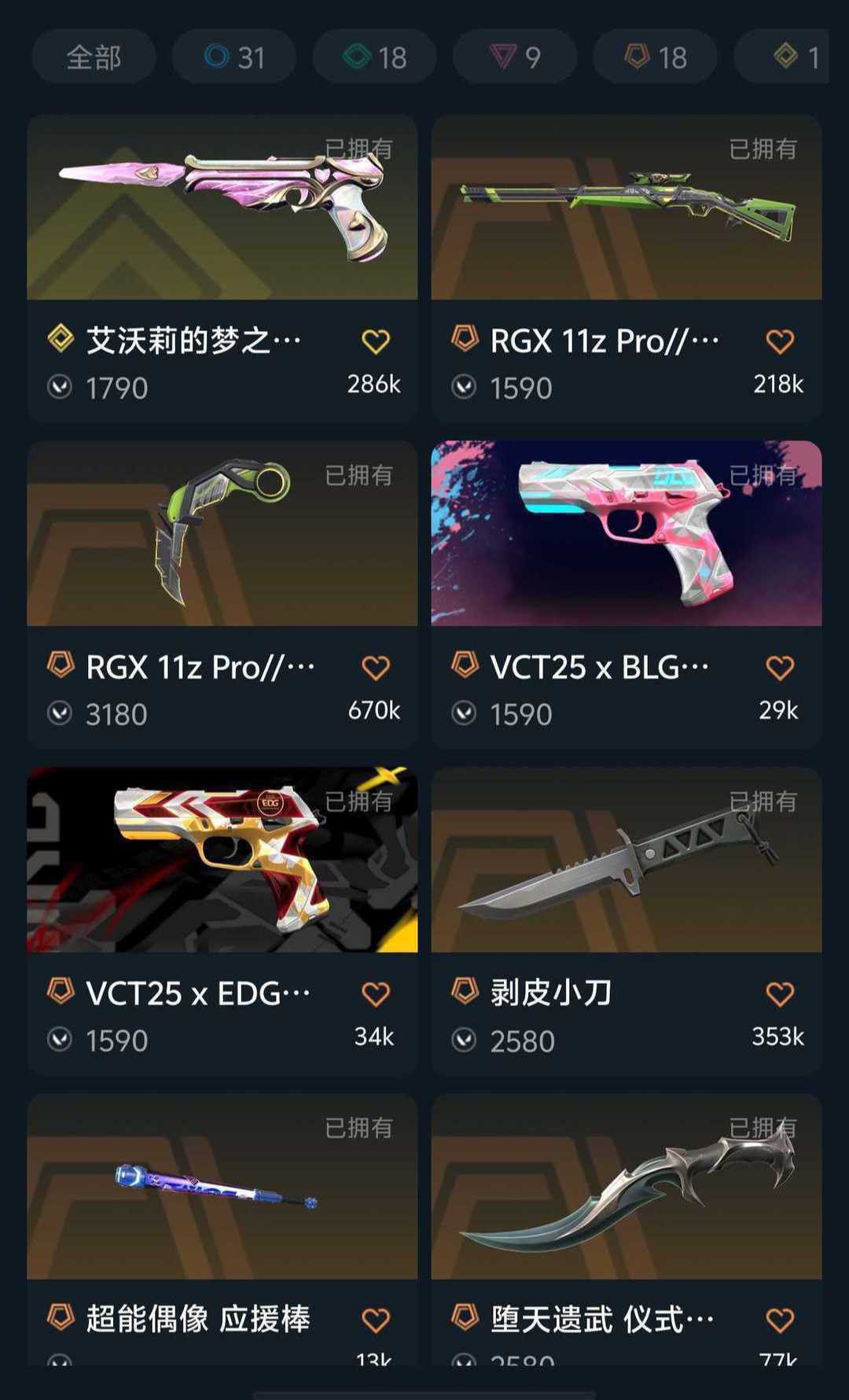849x1400 pixels.
Task: Open the RGX 11z Pro karambit card priced 3180
Action: click(222, 535)
